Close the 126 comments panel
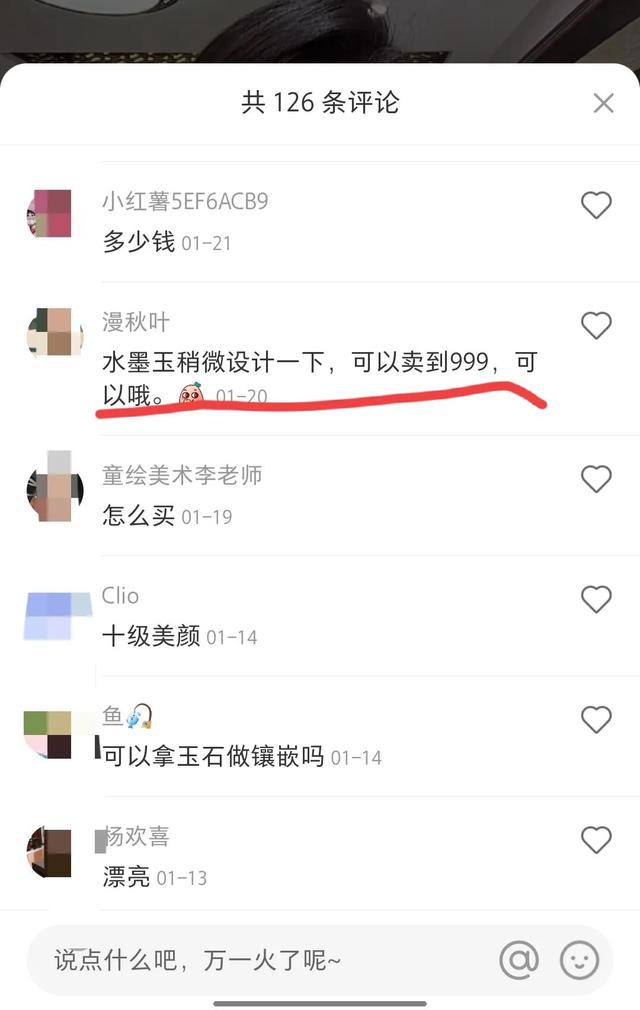The image size is (640, 1010). [603, 103]
